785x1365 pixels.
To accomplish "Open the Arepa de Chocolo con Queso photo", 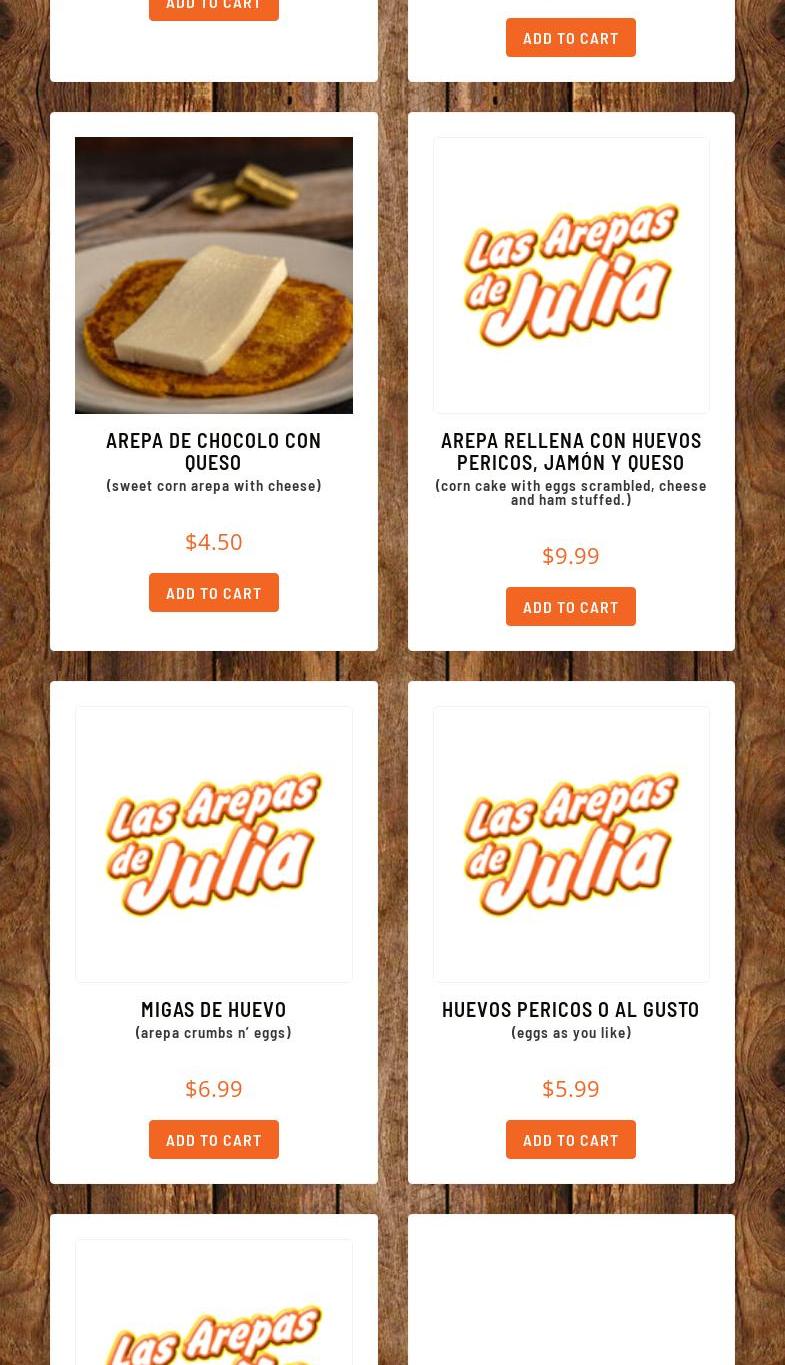I will coord(213,275).
